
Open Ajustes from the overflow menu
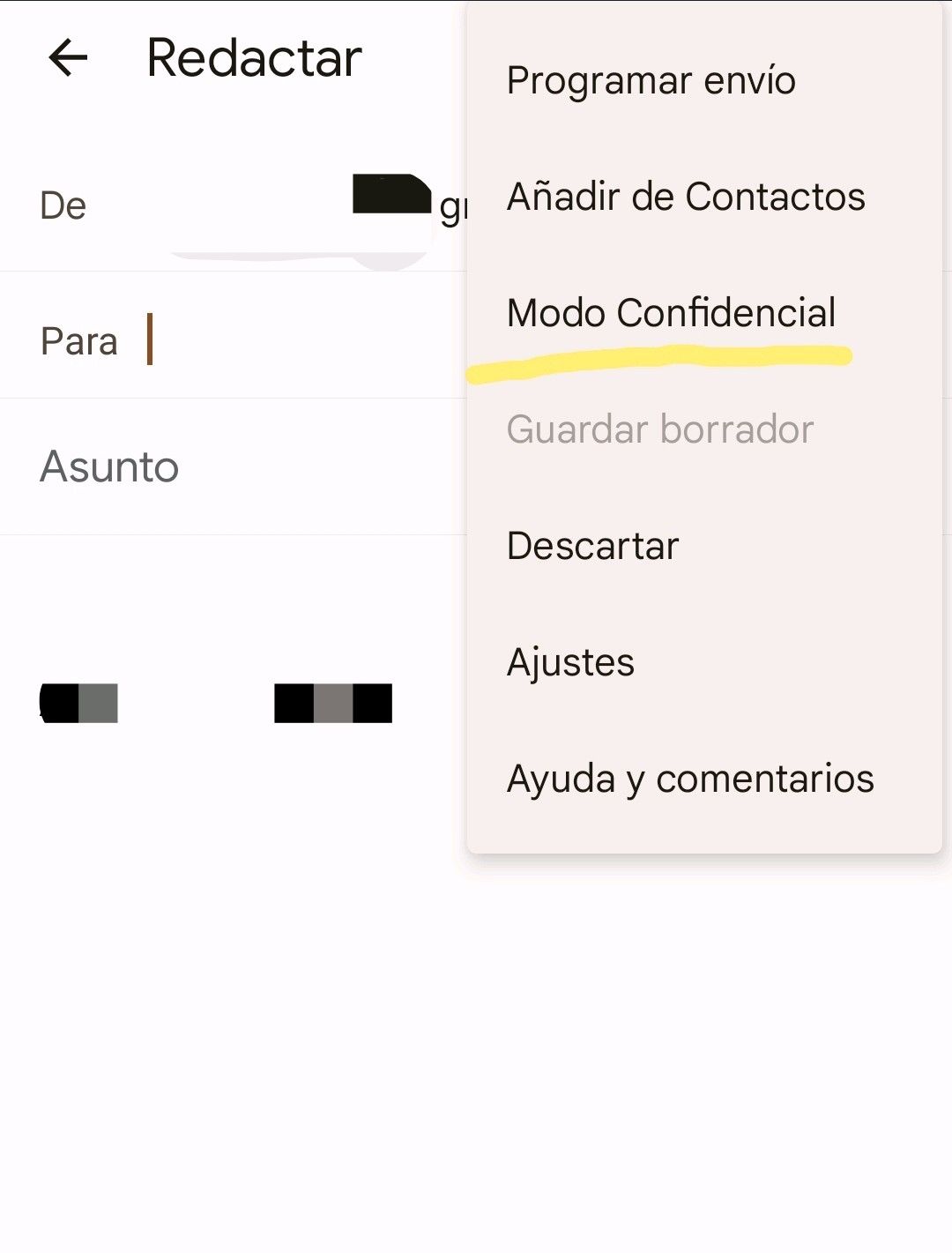click(570, 662)
